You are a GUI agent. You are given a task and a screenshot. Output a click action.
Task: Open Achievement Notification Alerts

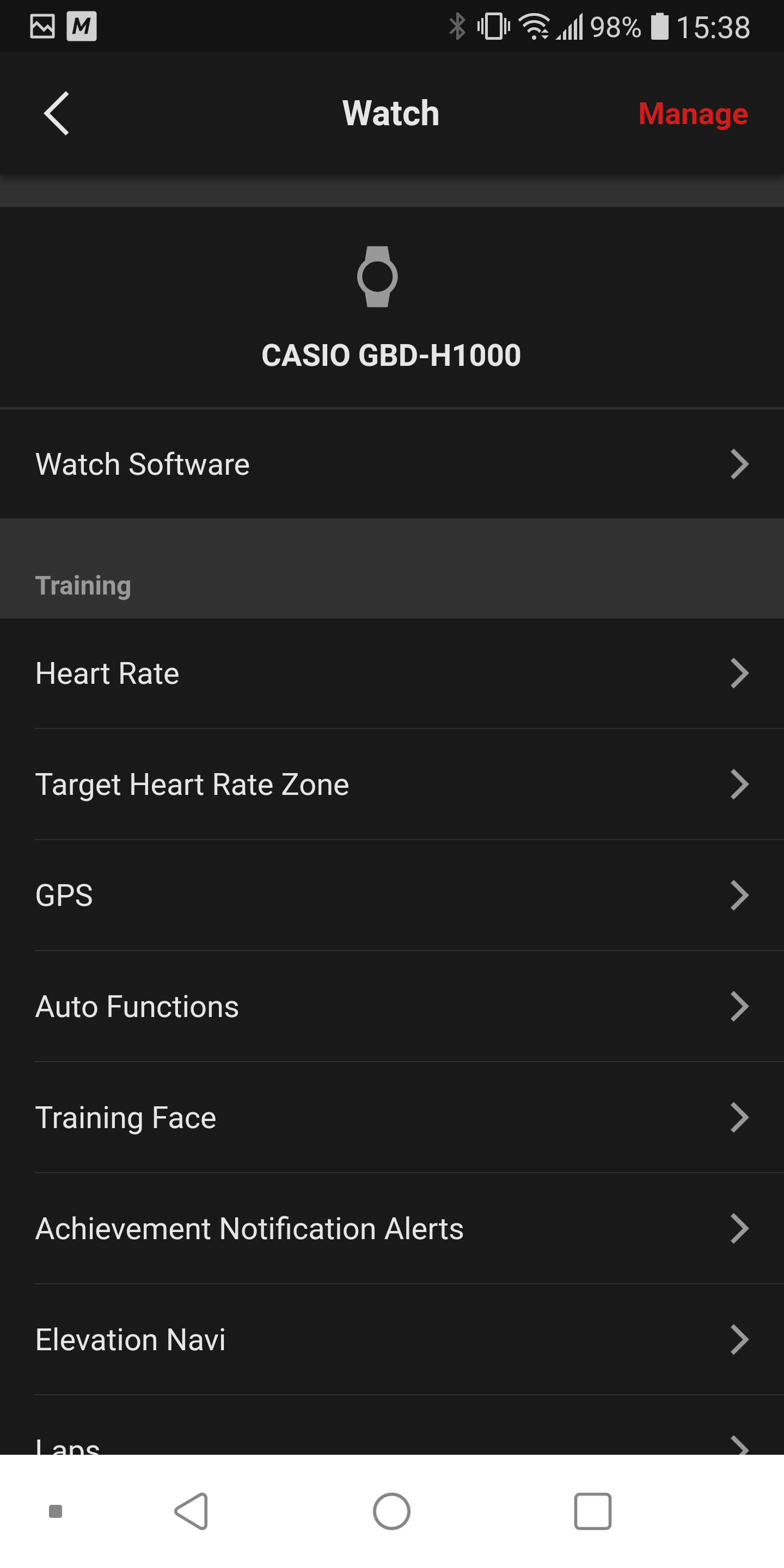coord(392,1228)
